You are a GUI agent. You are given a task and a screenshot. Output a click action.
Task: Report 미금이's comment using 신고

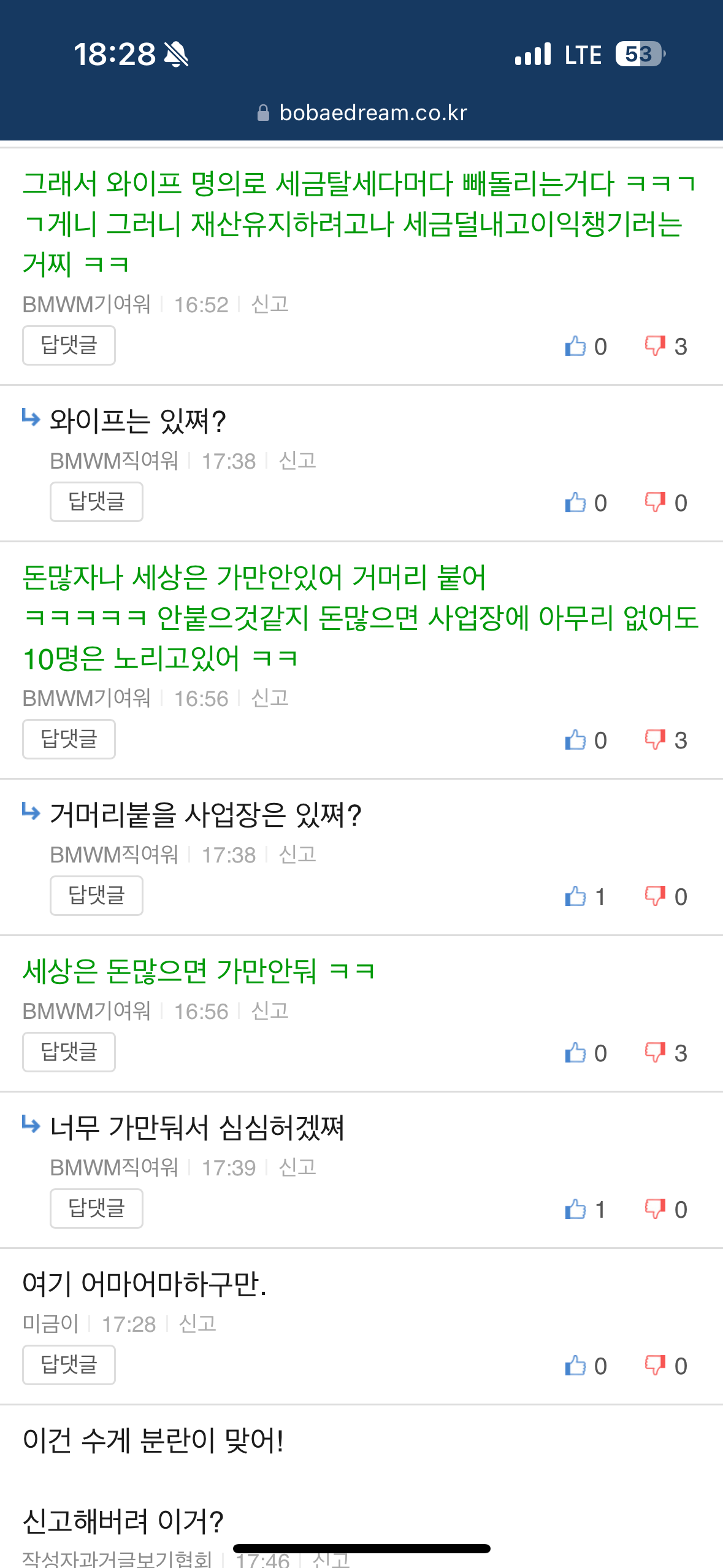pos(197,1324)
